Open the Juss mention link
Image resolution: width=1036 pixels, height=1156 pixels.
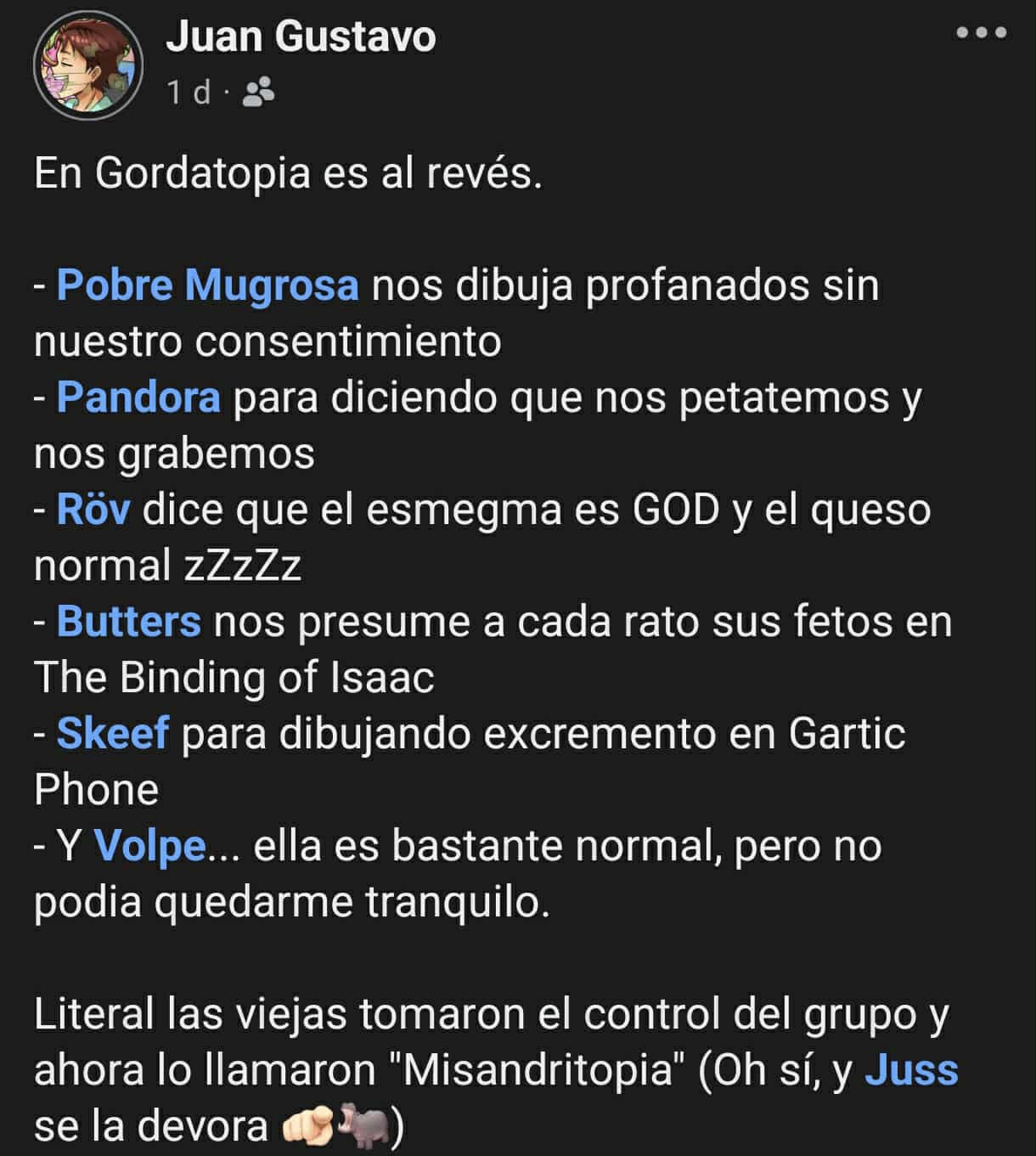(911, 1070)
